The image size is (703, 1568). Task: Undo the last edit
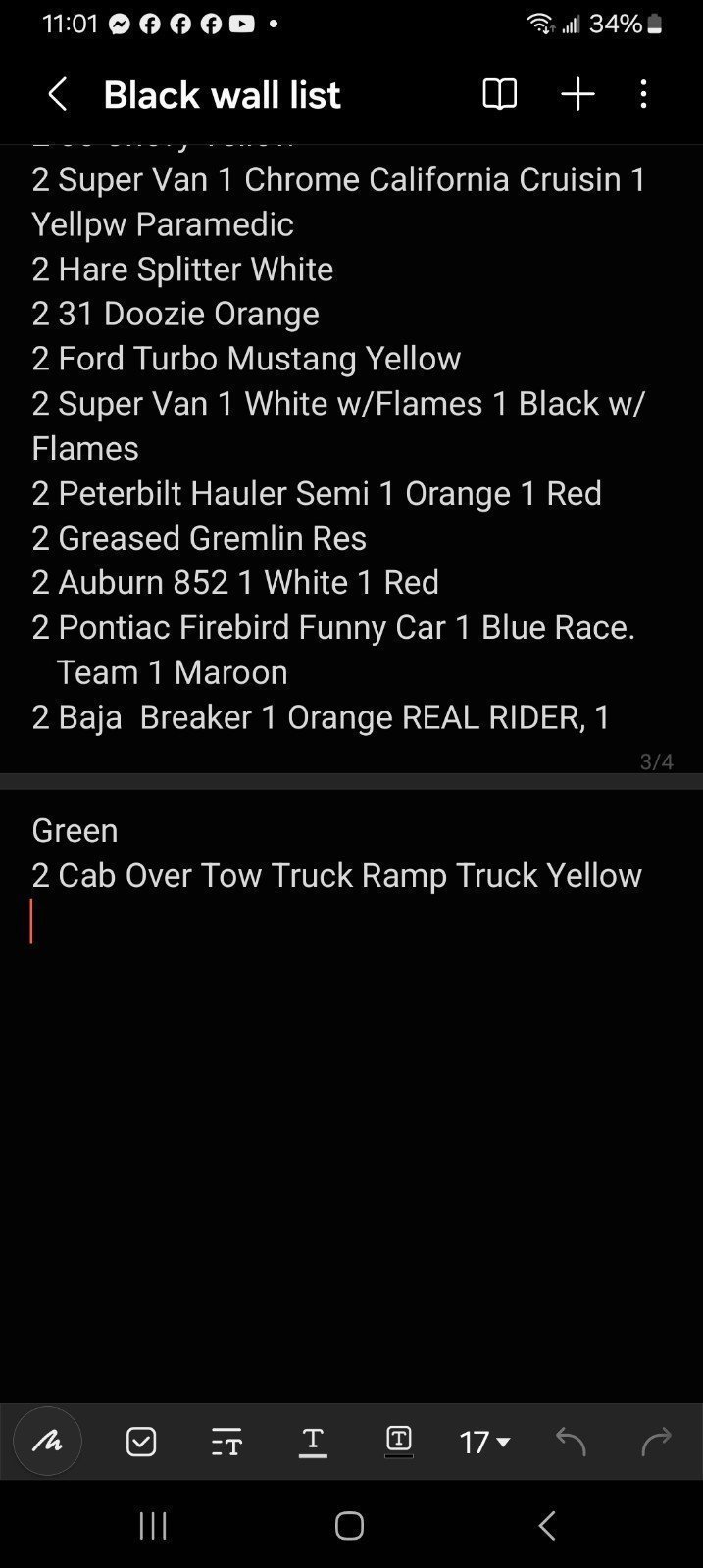point(571,1441)
